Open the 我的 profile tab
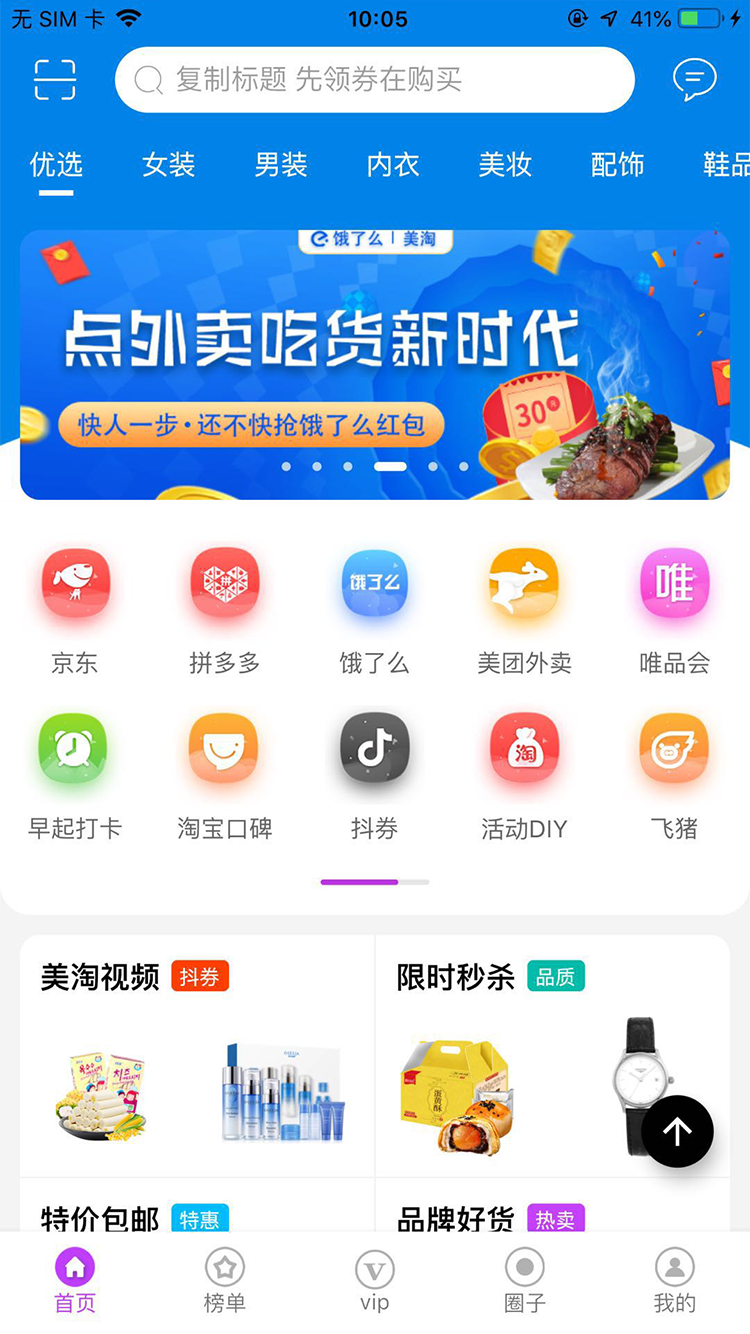Screen dimensions: 750x1334 click(x=674, y=1282)
